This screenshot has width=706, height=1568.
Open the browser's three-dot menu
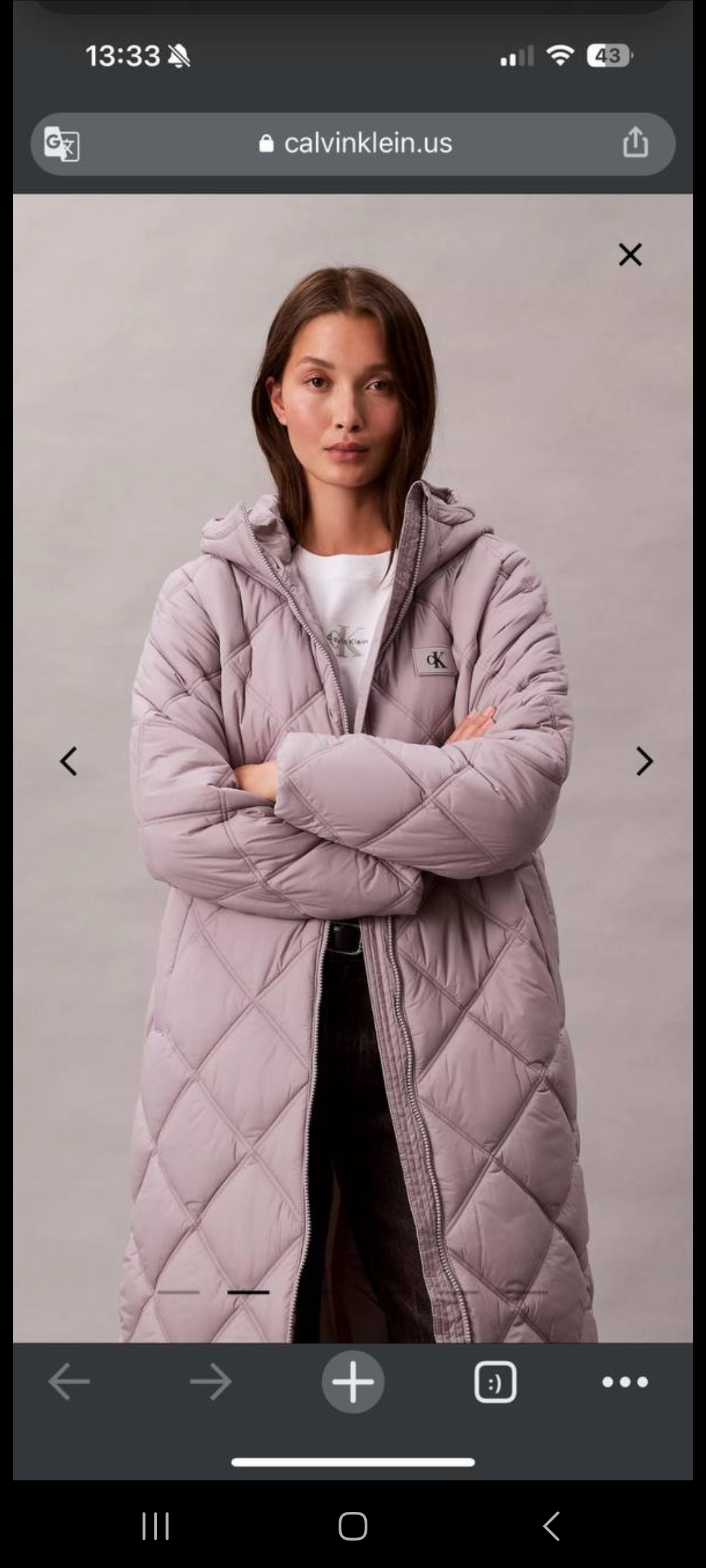point(625,1382)
